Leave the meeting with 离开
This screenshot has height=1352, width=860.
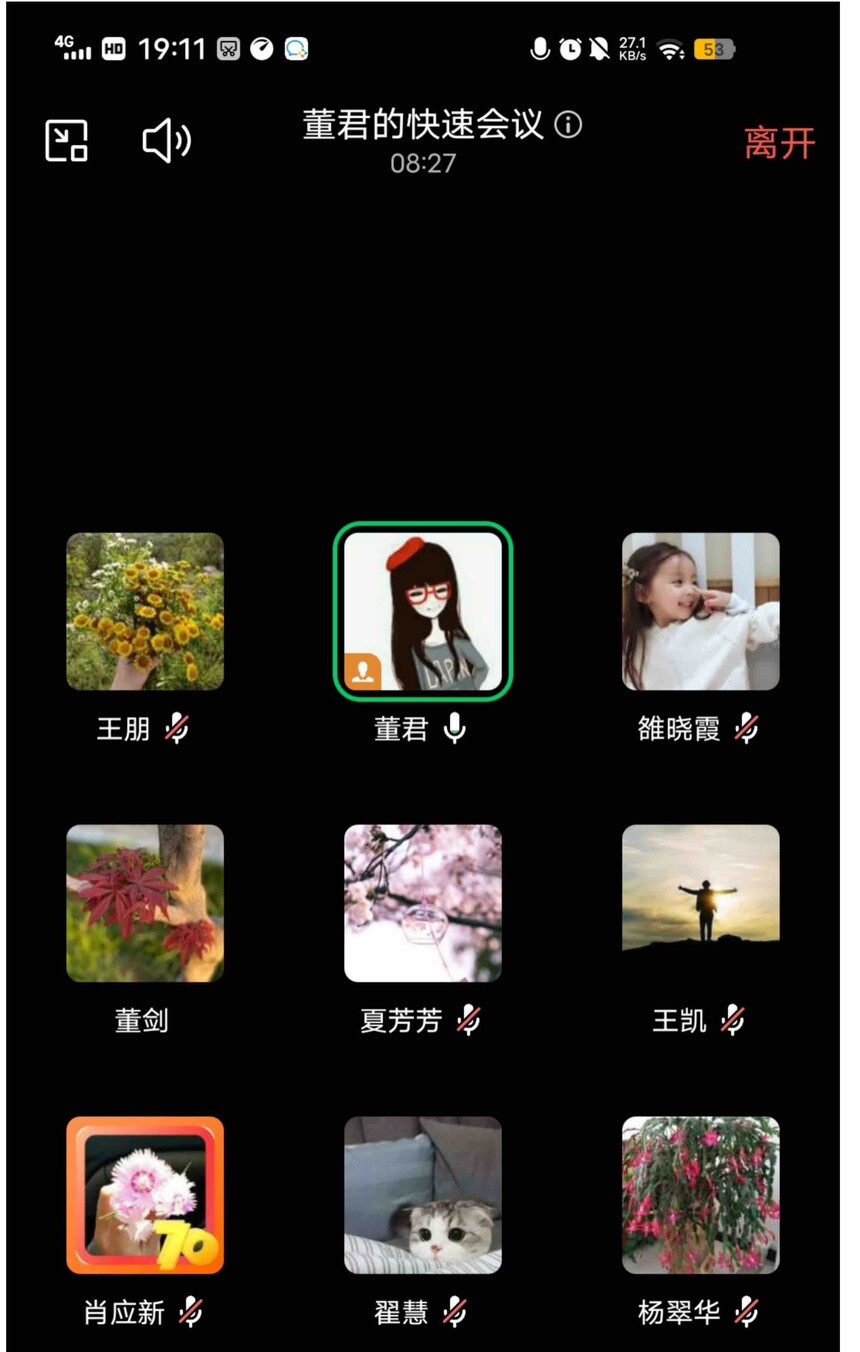(x=780, y=143)
